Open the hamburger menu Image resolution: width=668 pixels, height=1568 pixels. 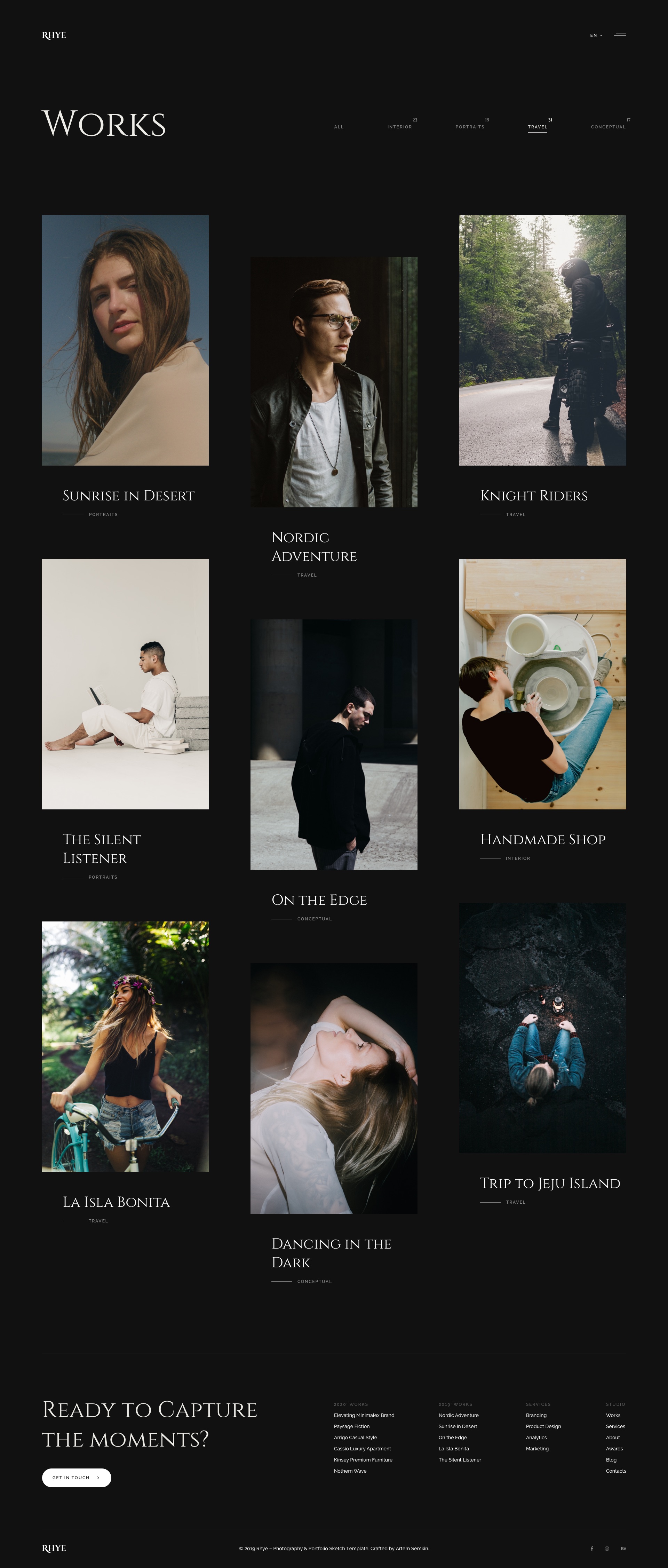click(x=620, y=35)
